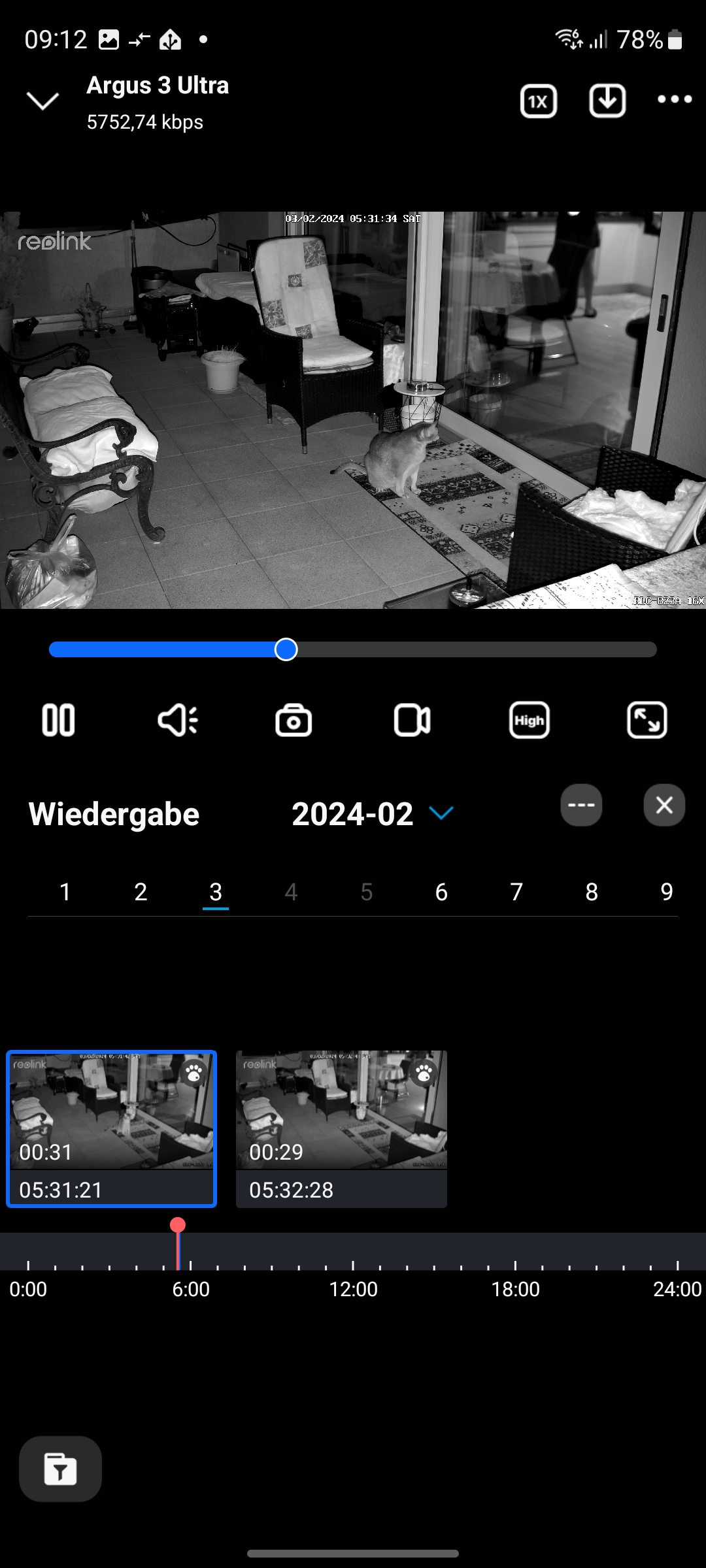Play the clip recorded at 05:31:21
This screenshot has height=1568, width=706.
coord(111,1128)
